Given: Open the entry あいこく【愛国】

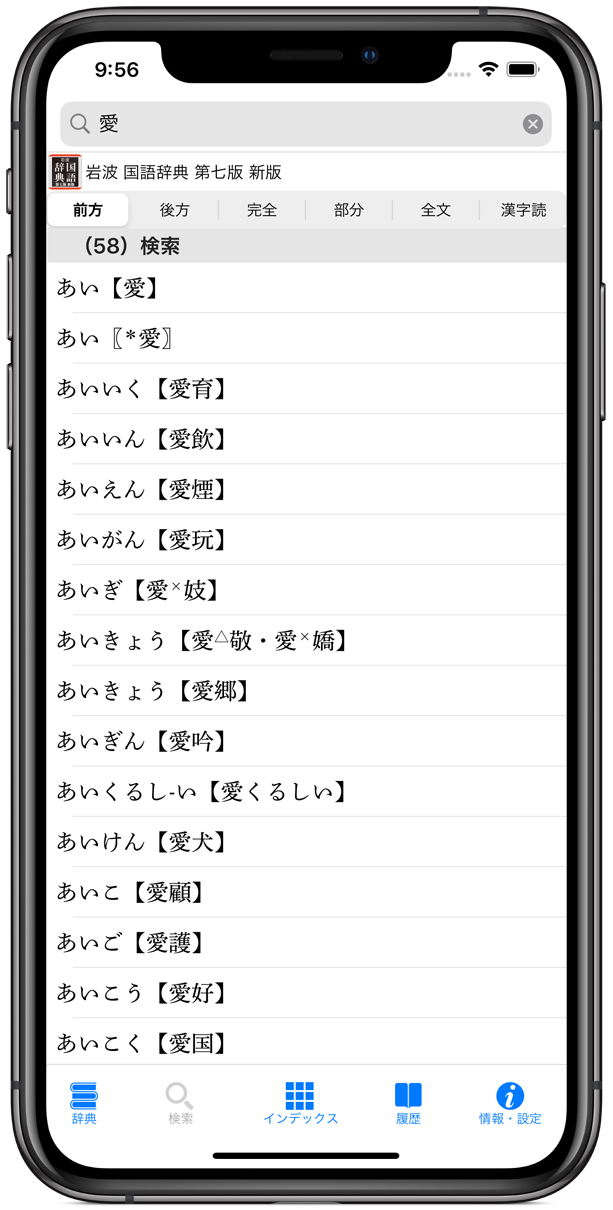Looking at the screenshot, I should 300,1043.
